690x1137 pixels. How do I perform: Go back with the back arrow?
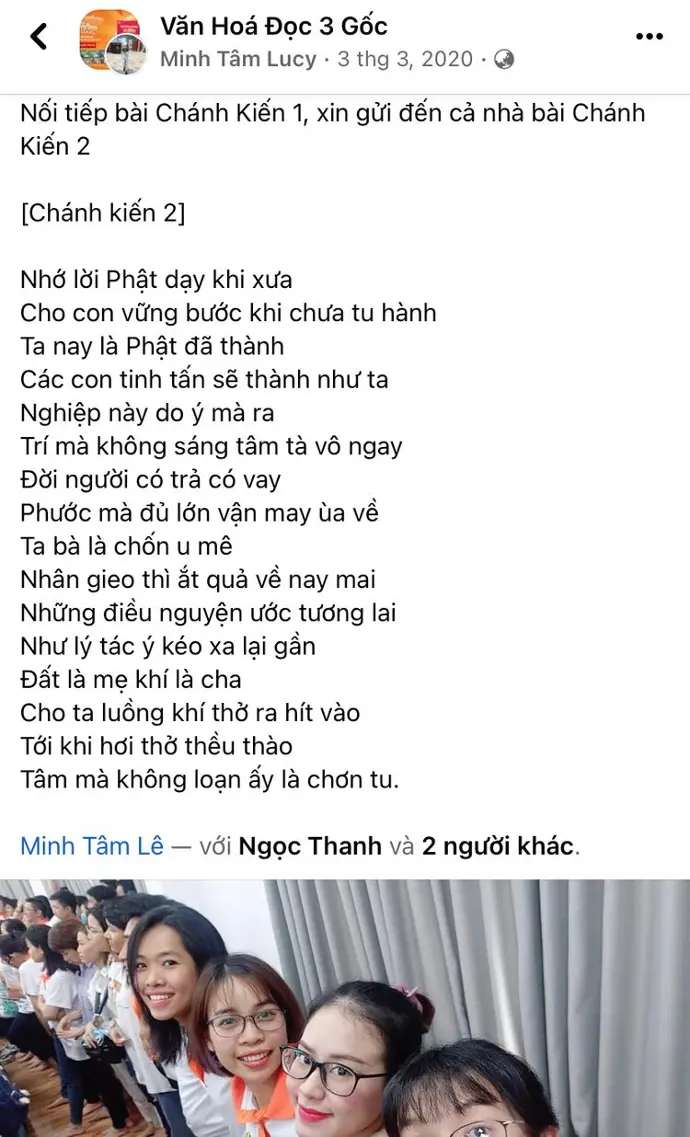click(39, 37)
